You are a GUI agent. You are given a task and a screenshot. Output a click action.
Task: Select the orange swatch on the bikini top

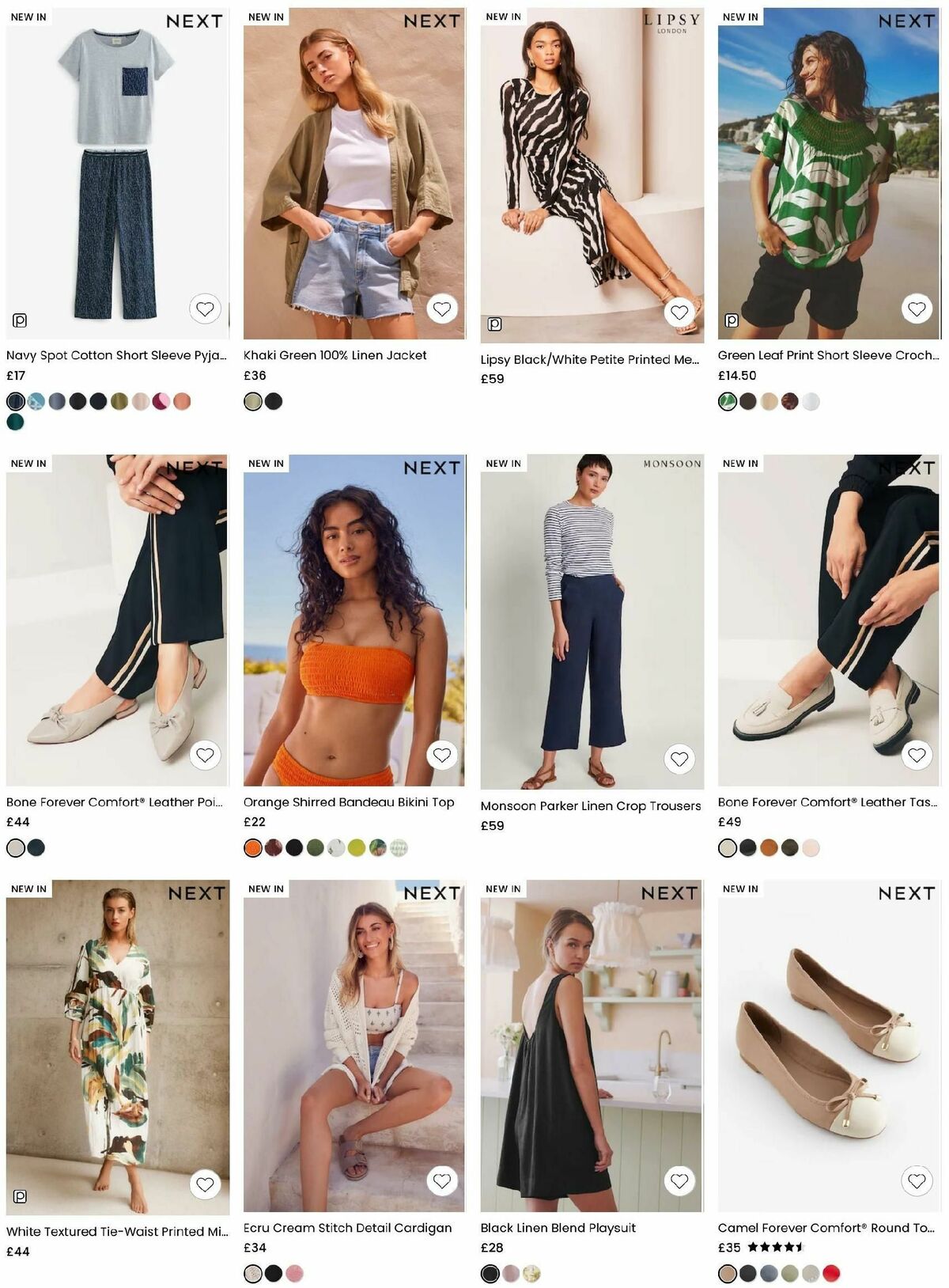[251, 846]
